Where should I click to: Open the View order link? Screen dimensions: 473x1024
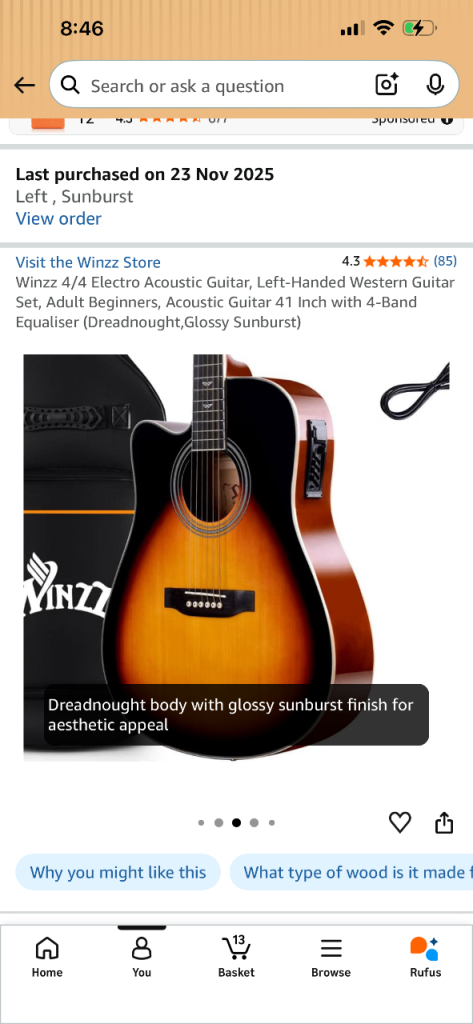click(x=59, y=219)
